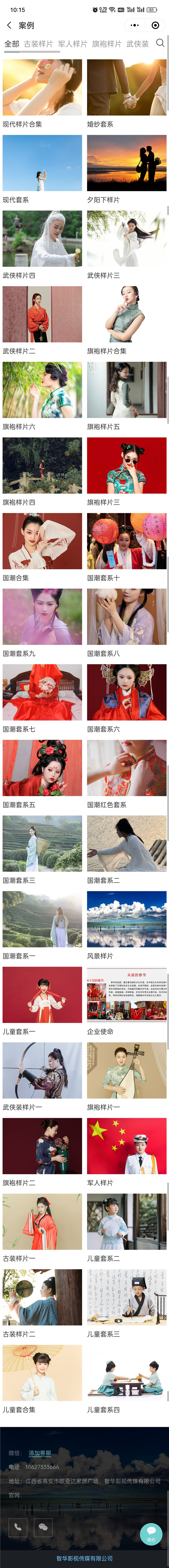Select the 旗袍样片 tab
This screenshot has width=169, height=1568.
pos(107,44)
